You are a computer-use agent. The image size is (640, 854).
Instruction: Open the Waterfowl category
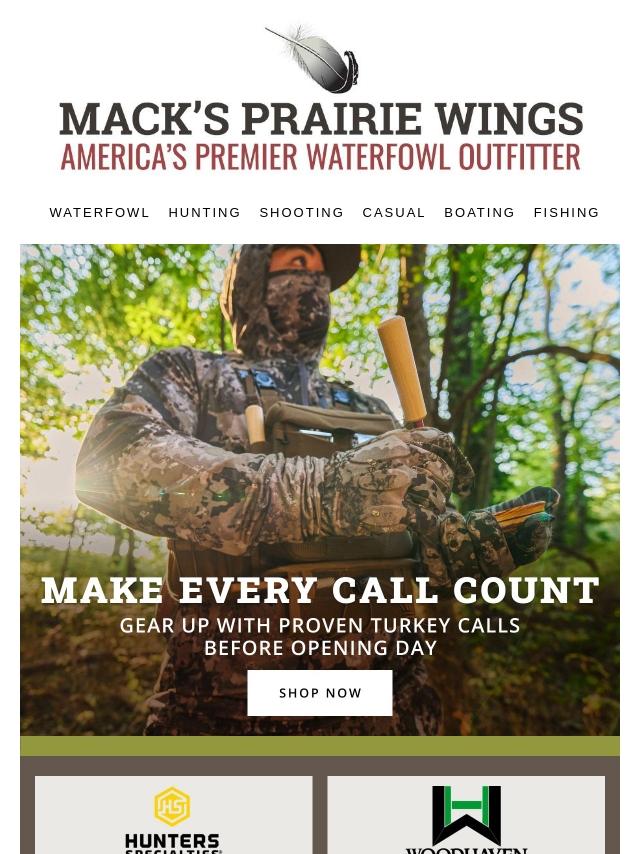click(x=99, y=213)
